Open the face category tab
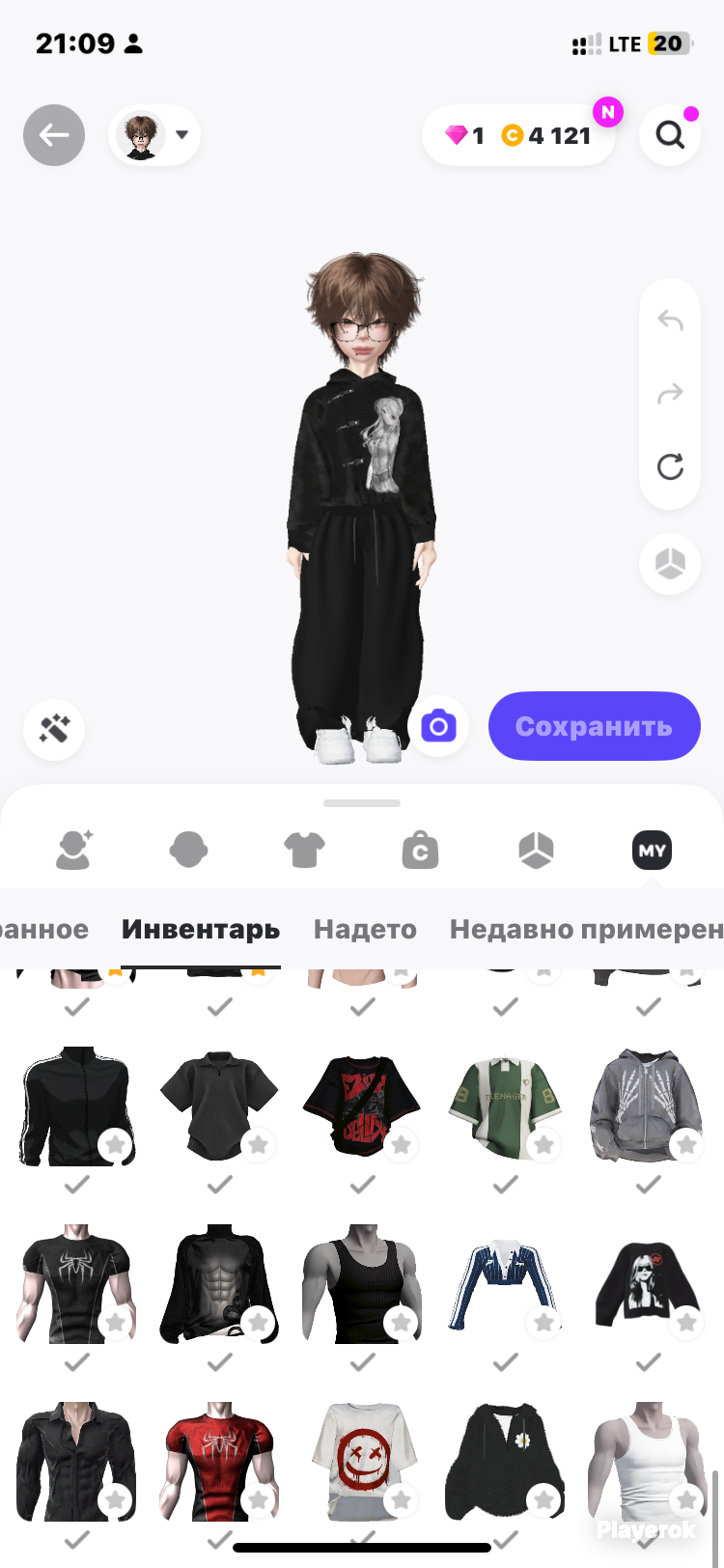The height and width of the screenshot is (1568, 724). (188, 851)
